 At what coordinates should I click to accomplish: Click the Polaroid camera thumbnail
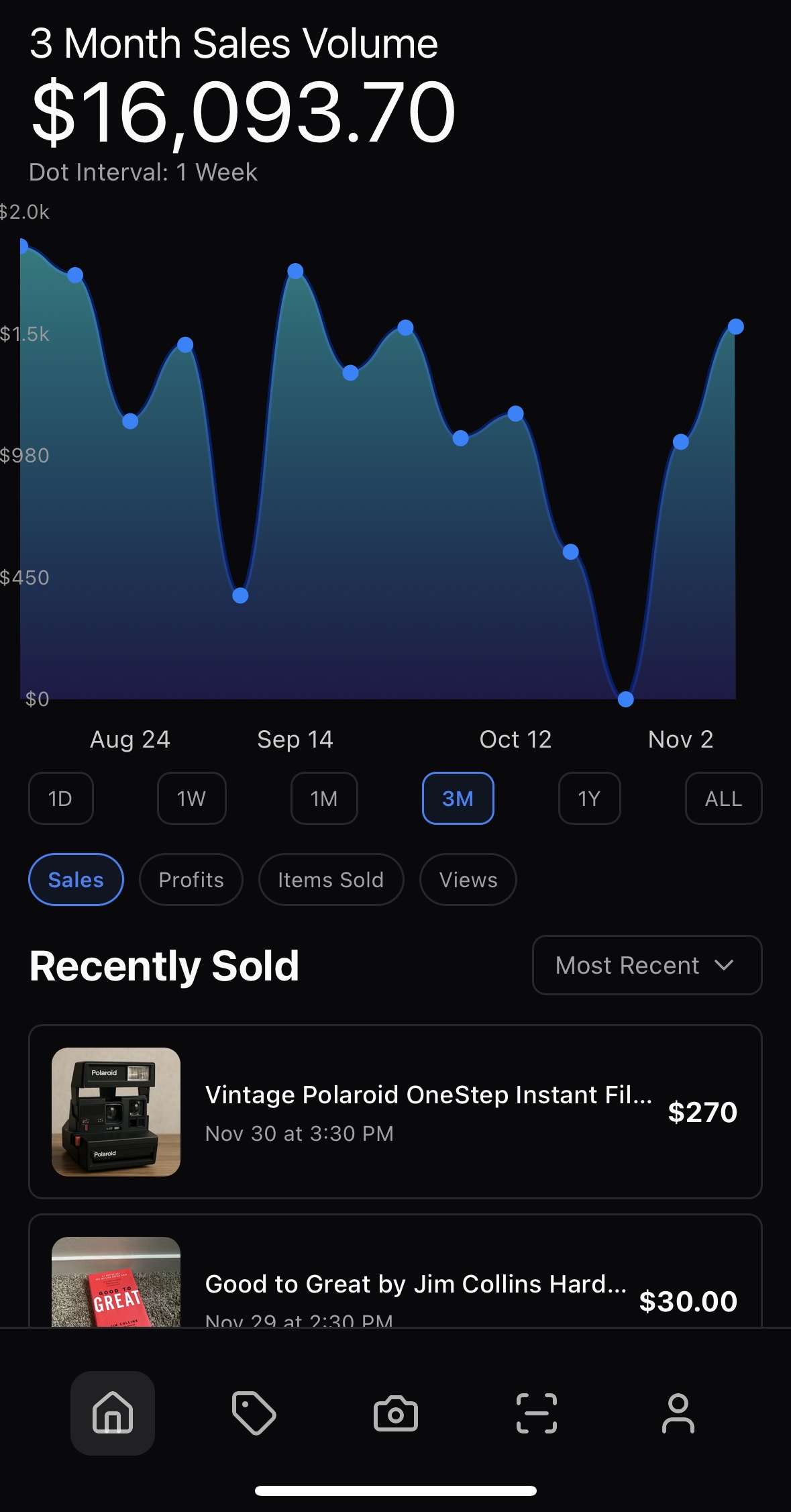pyautogui.click(x=115, y=1112)
